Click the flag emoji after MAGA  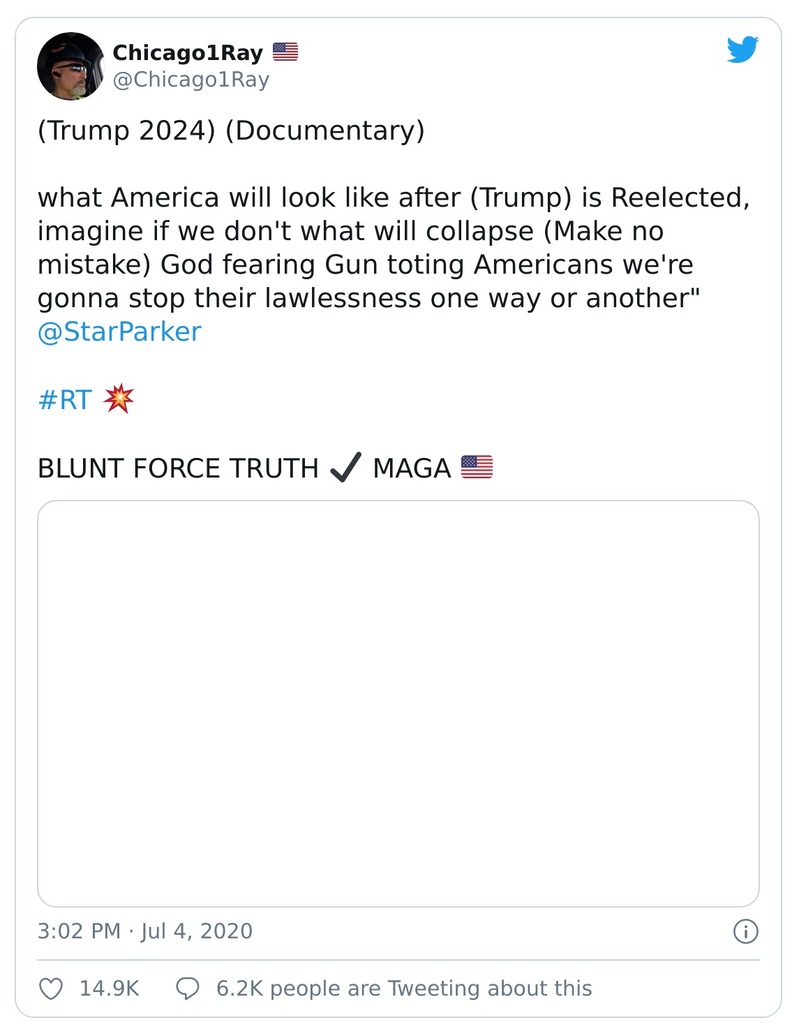point(477,466)
